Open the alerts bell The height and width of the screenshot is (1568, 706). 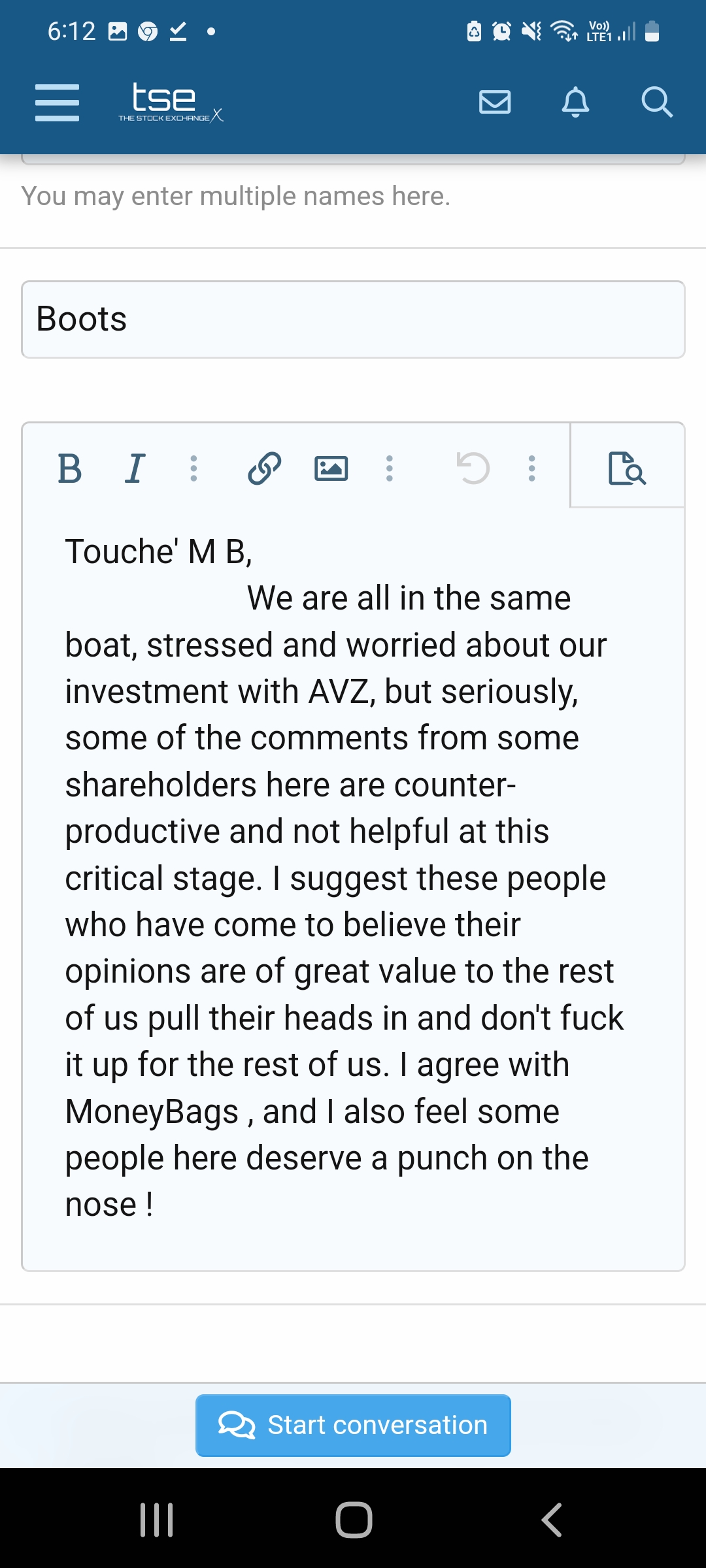coord(575,102)
